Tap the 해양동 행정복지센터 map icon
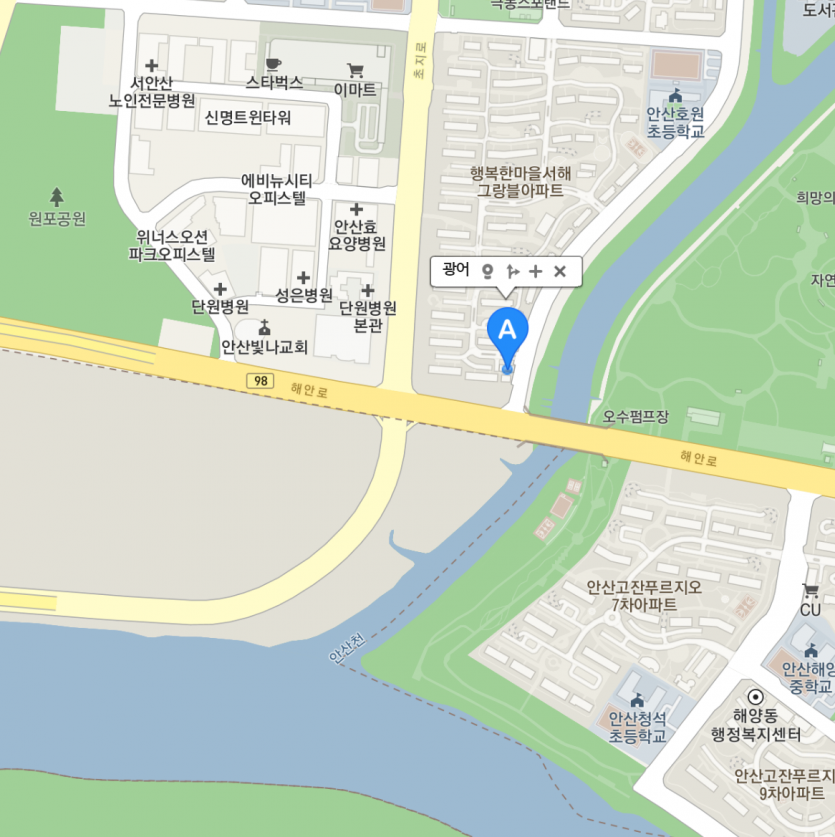This screenshot has width=835, height=837. 755,696
